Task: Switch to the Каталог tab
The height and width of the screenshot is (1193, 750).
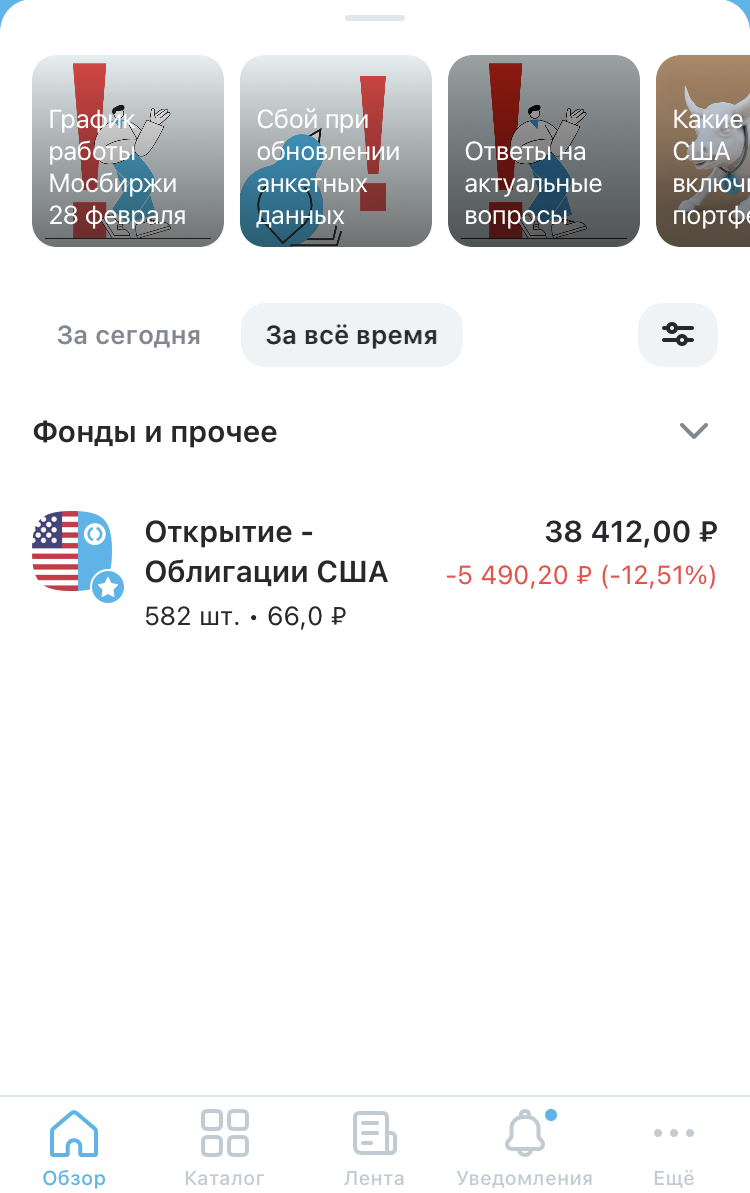Action: 224,1147
